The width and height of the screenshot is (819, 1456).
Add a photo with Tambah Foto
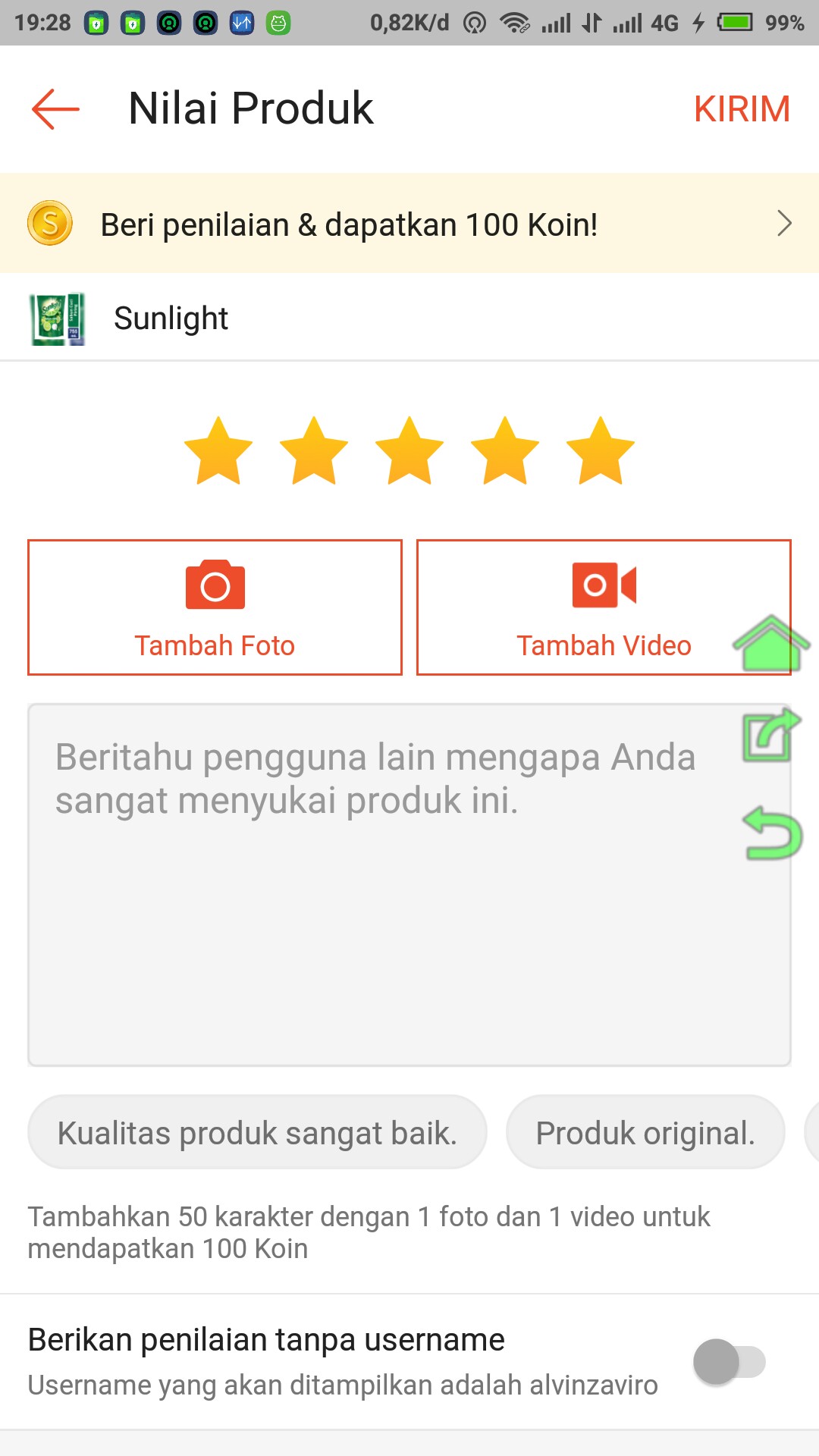point(215,607)
